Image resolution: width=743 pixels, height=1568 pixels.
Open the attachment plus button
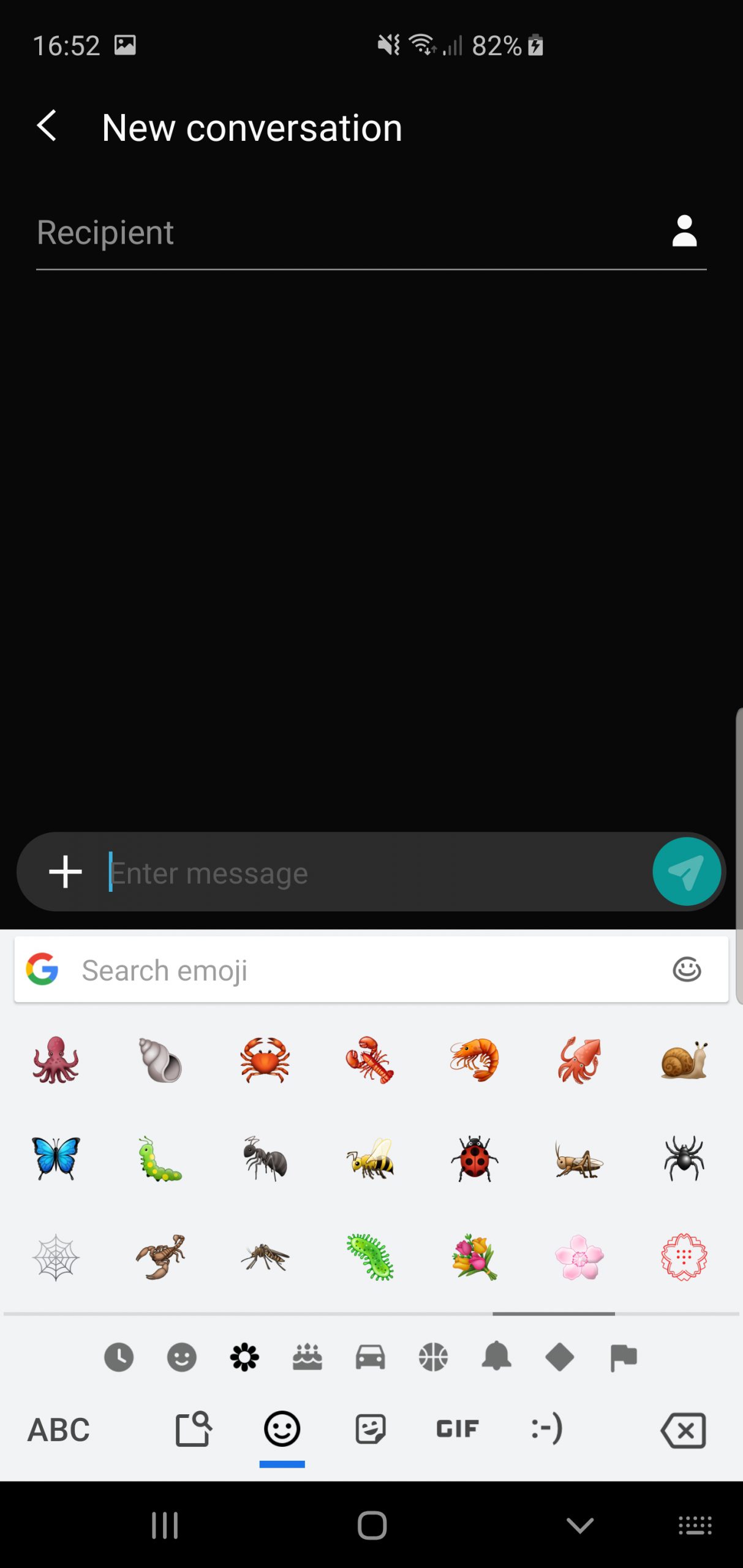[x=66, y=872]
